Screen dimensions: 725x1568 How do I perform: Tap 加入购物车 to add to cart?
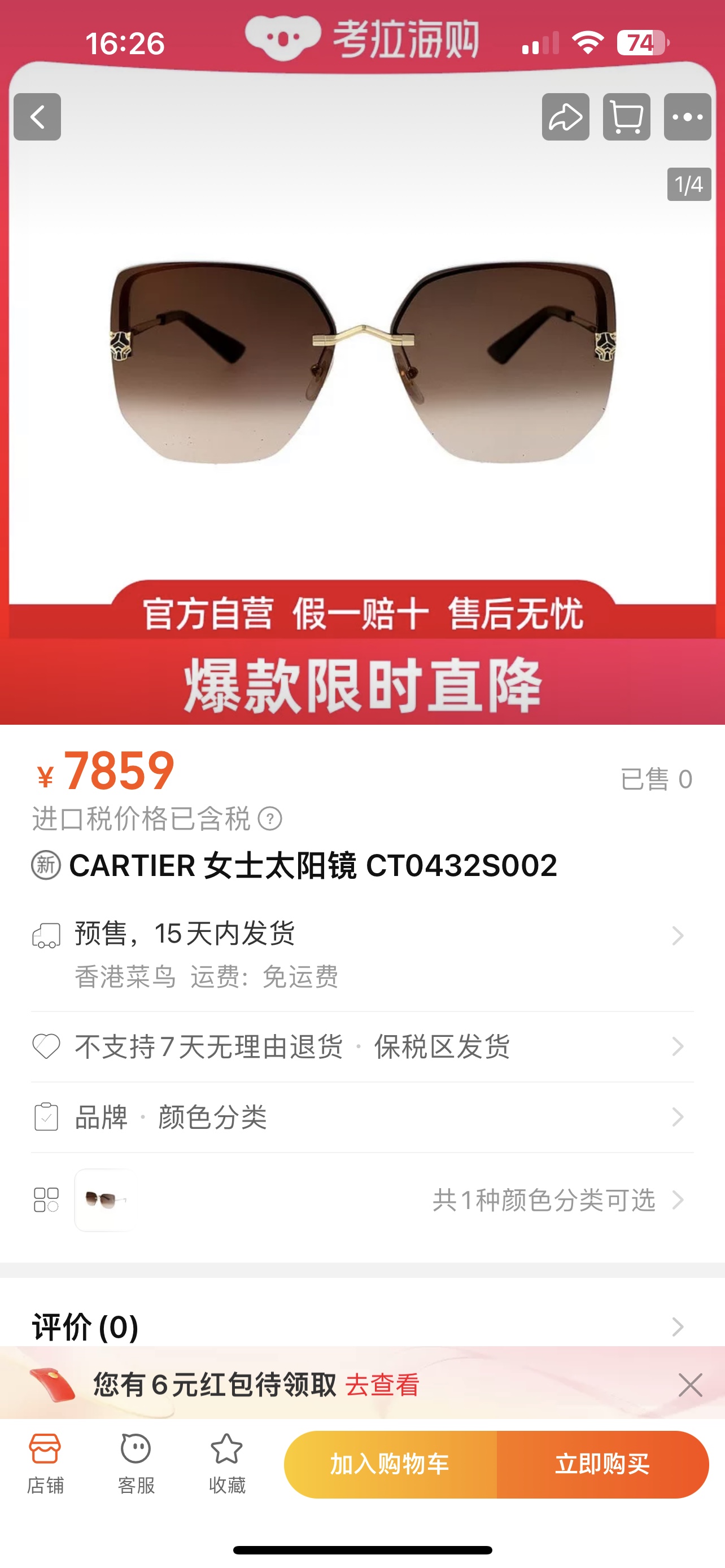coord(390,1465)
